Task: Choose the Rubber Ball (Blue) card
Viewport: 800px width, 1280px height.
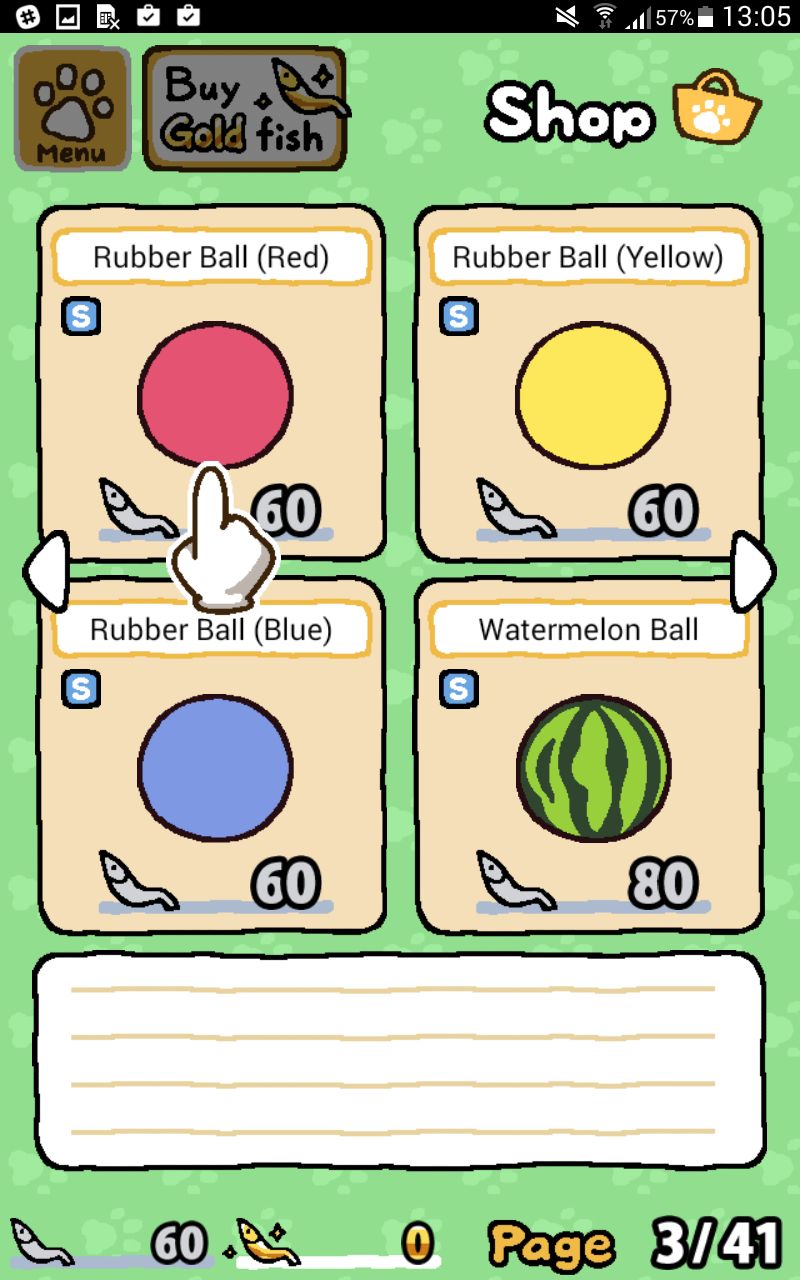Action: pos(211,755)
